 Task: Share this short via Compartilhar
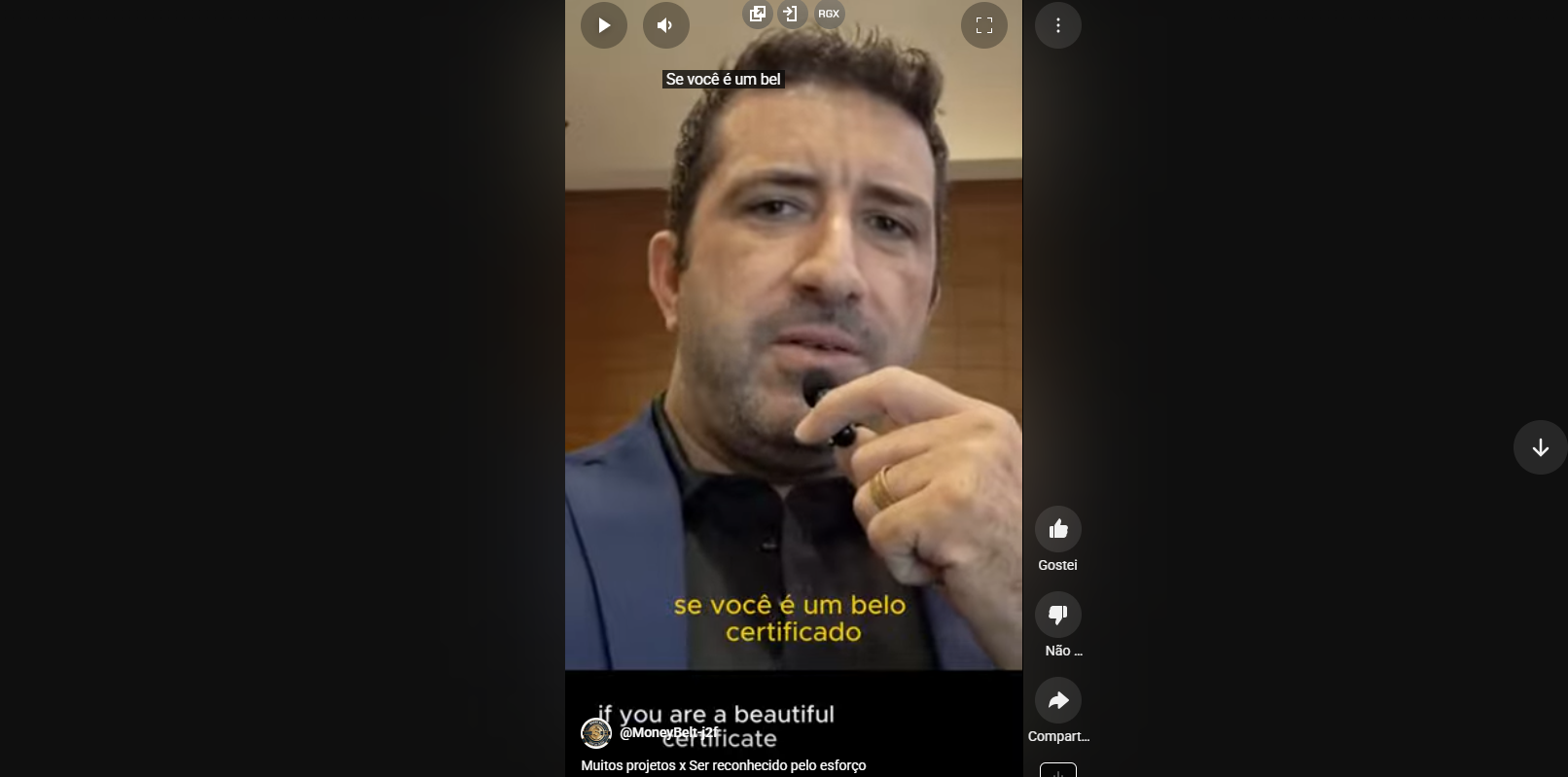[x=1057, y=700]
